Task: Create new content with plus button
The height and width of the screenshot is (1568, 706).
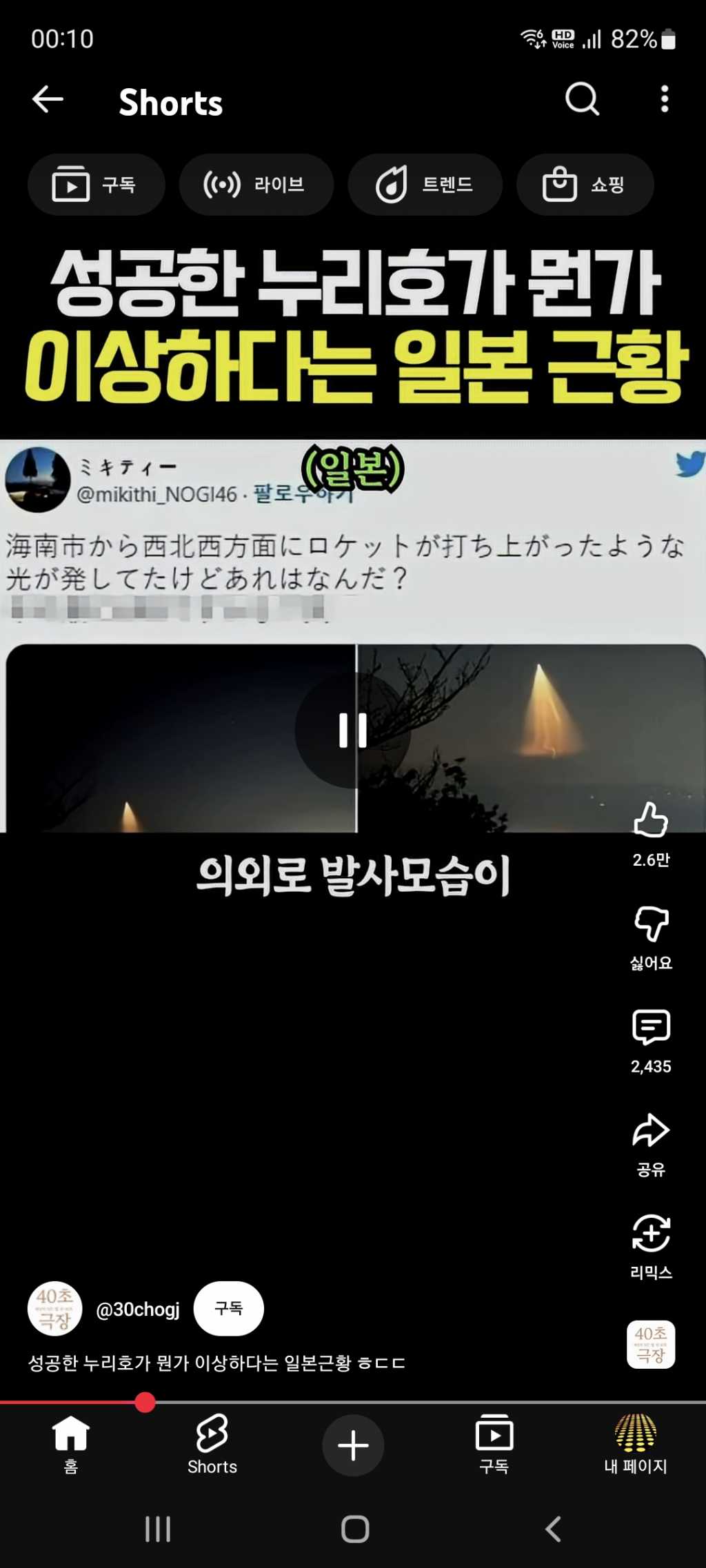Action: point(353,1445)
